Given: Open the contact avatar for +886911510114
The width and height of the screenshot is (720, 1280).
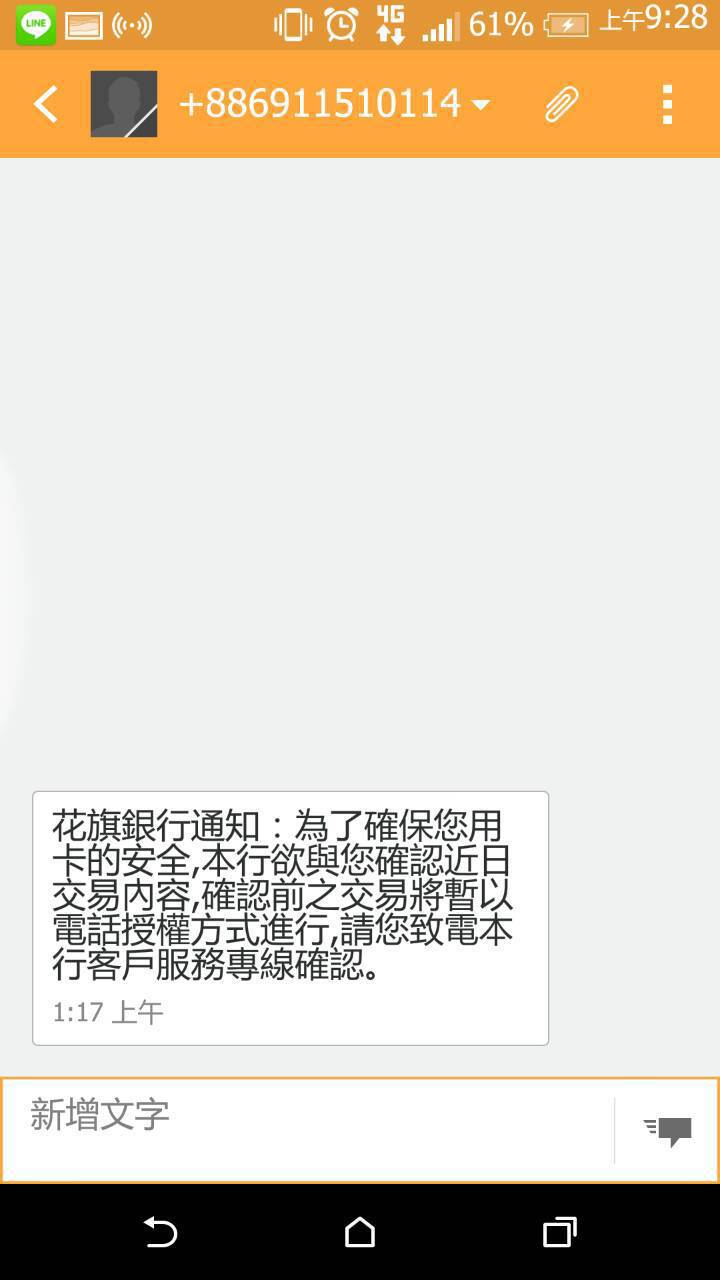Looking at the screenshot, I should tap(124, 104).
